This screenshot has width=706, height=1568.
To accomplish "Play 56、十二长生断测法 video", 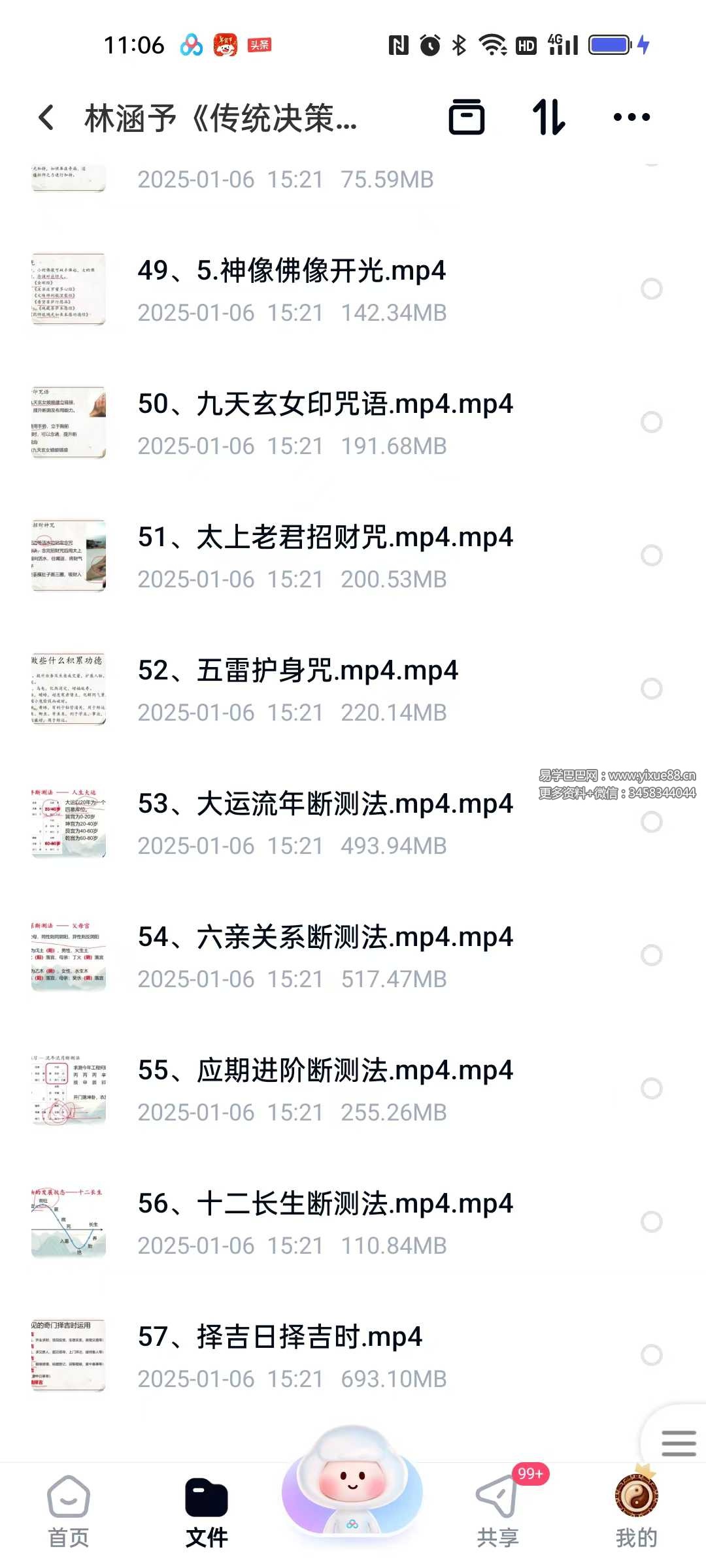I will point(325,1204).
